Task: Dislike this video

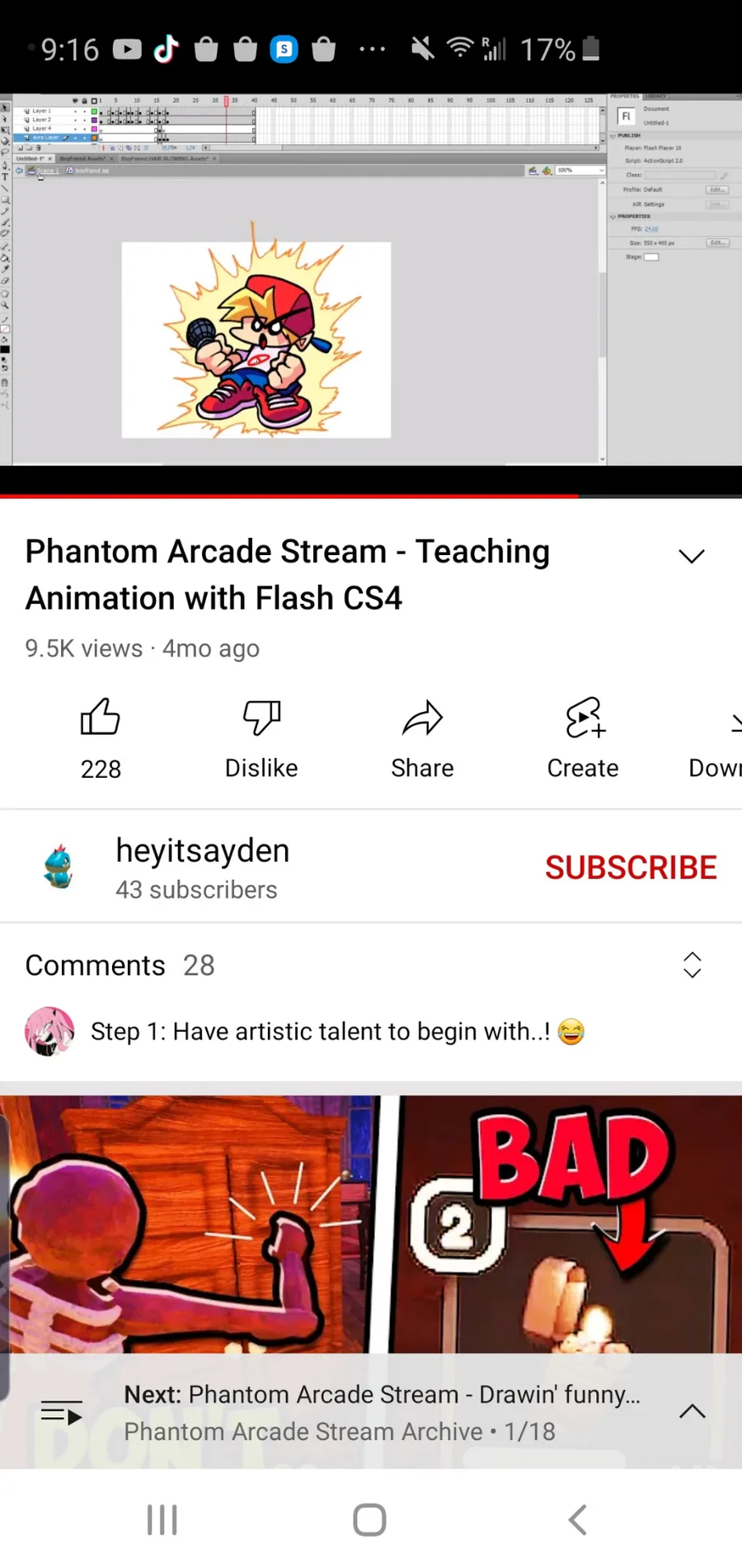Action: click(x=261, y=738)
